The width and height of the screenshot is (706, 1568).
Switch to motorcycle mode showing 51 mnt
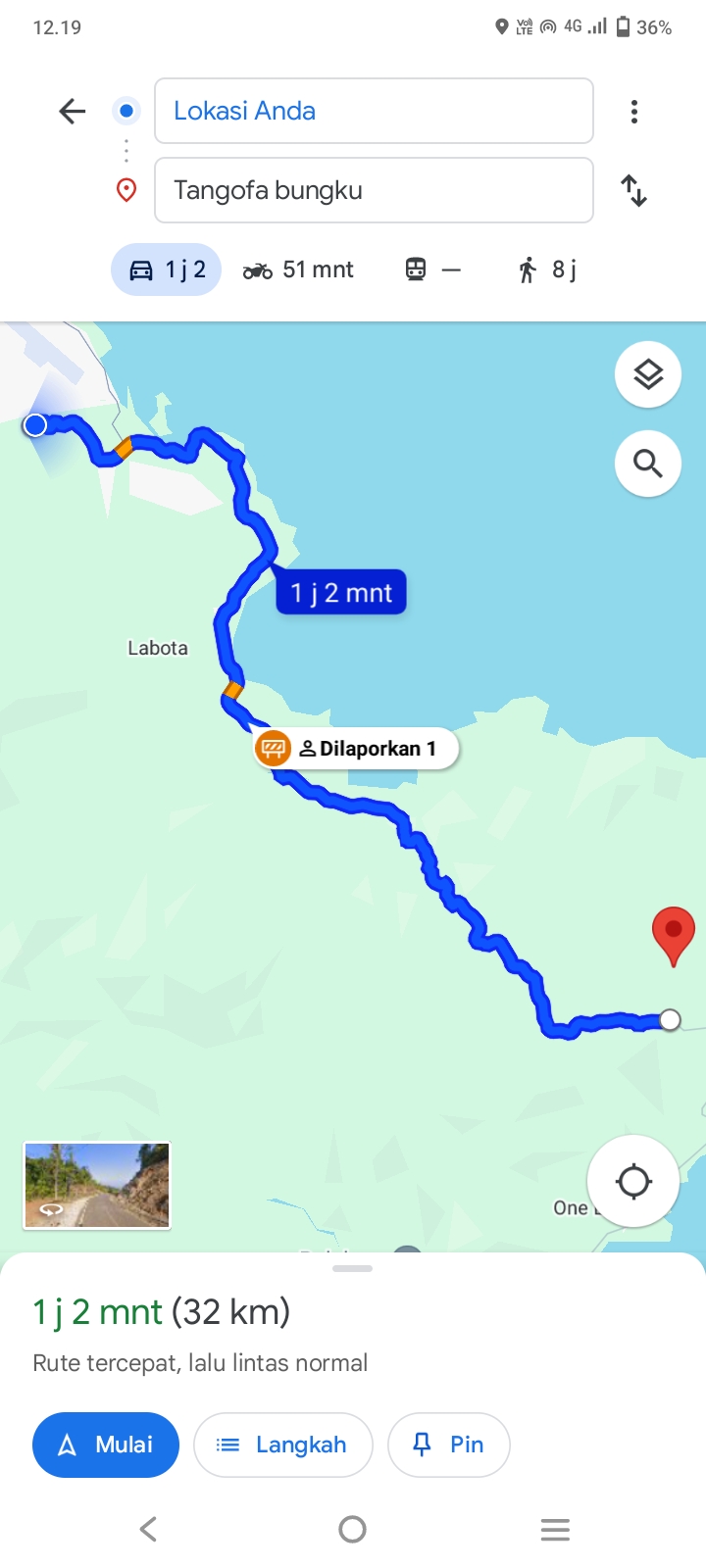tap(298, 269)
